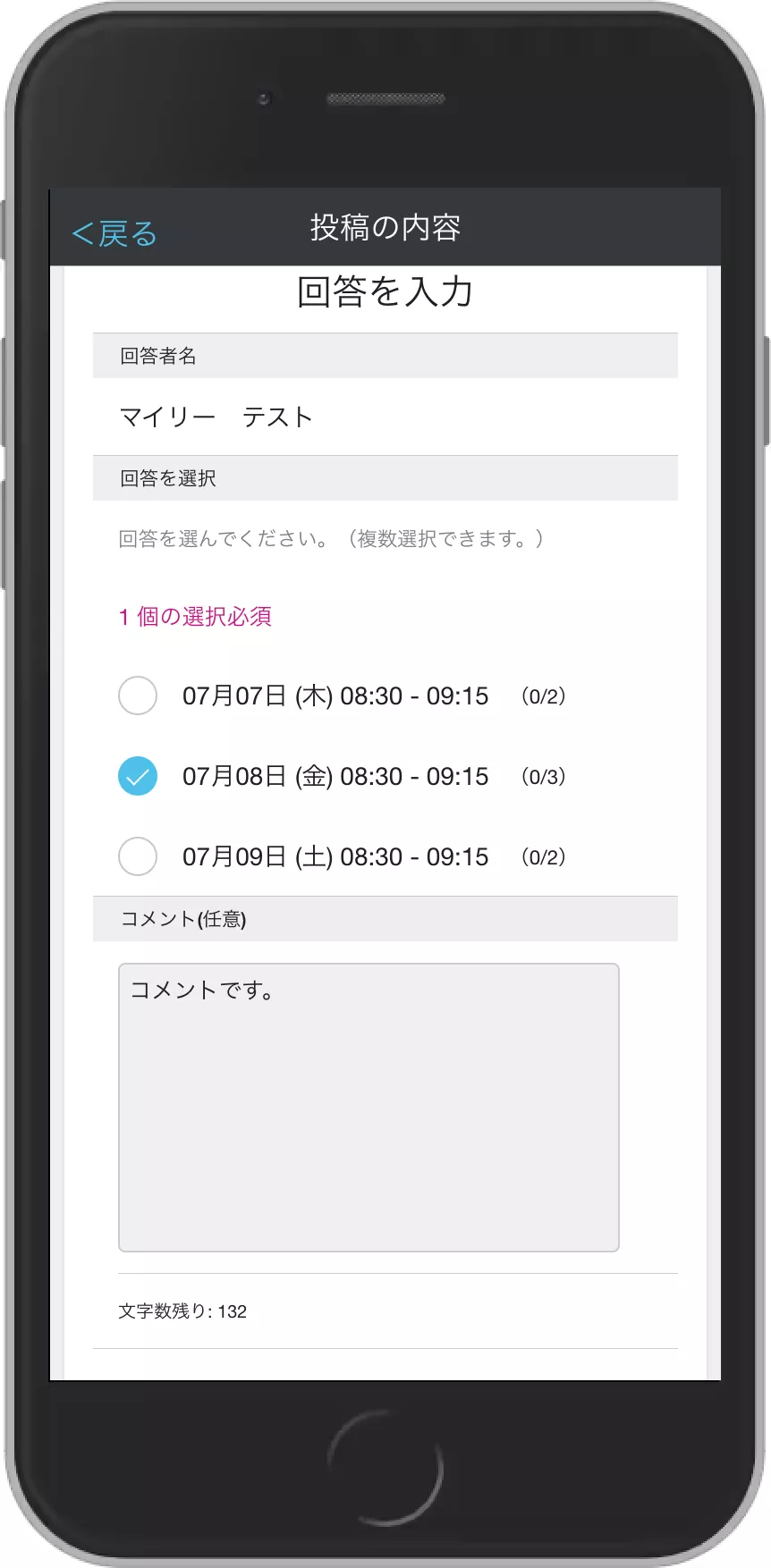Click the 文字数残り: 132 character counter
Screen dimensions: 771x1568
pyautogui.click(x=182, y=1311)
